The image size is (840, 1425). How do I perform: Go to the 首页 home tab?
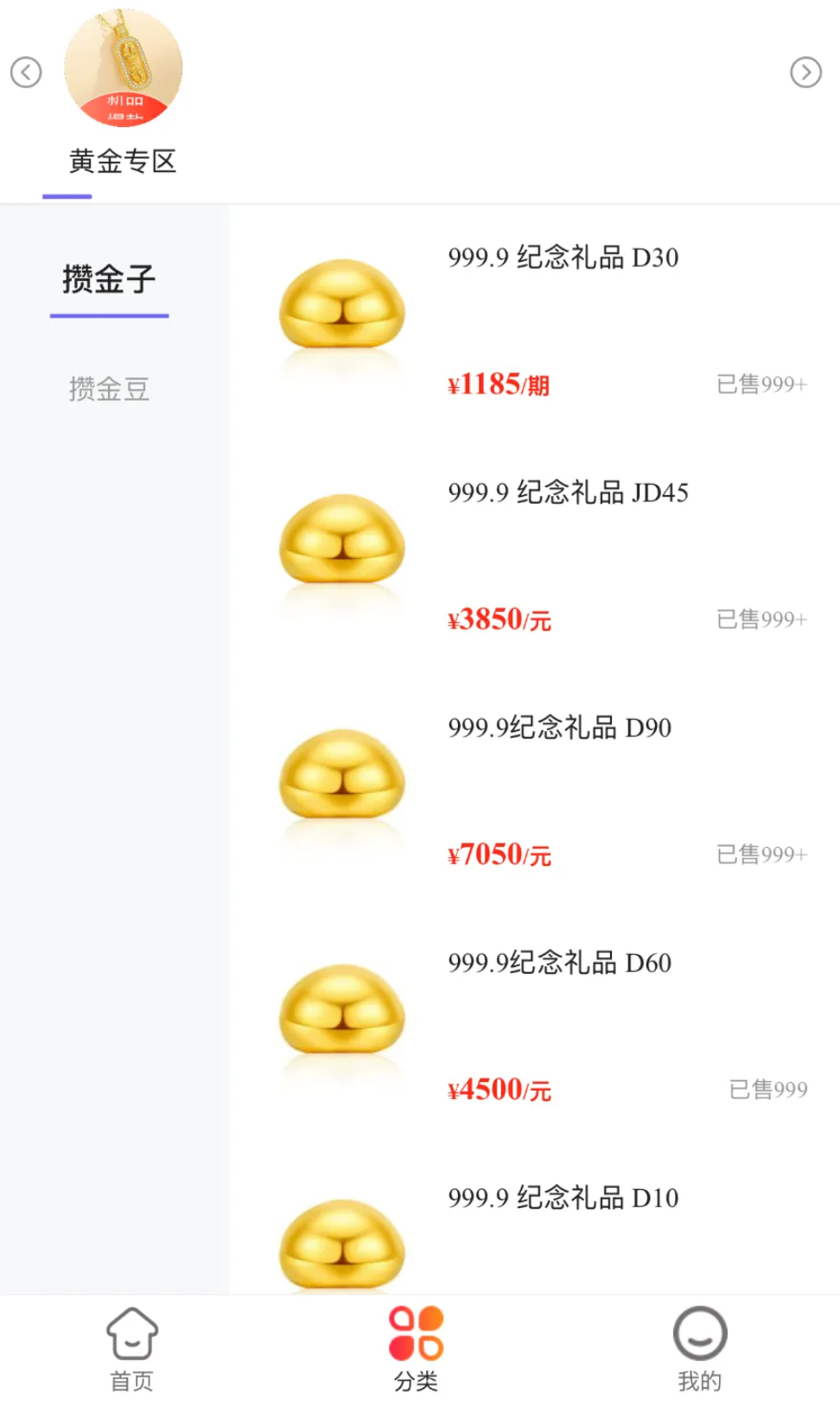click(131, 1348)
